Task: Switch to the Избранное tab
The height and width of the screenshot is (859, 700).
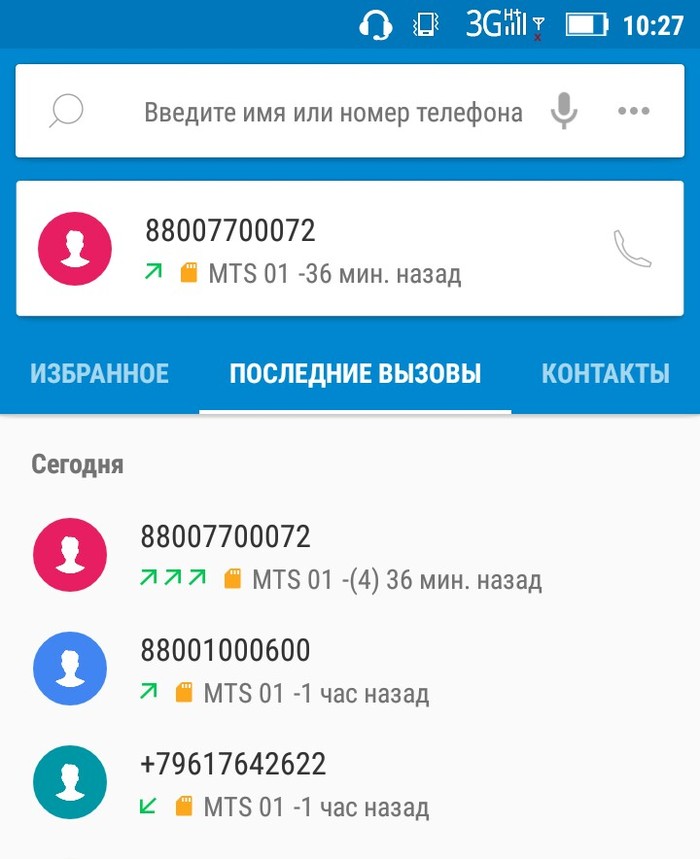Action: (x=99, y=374)
